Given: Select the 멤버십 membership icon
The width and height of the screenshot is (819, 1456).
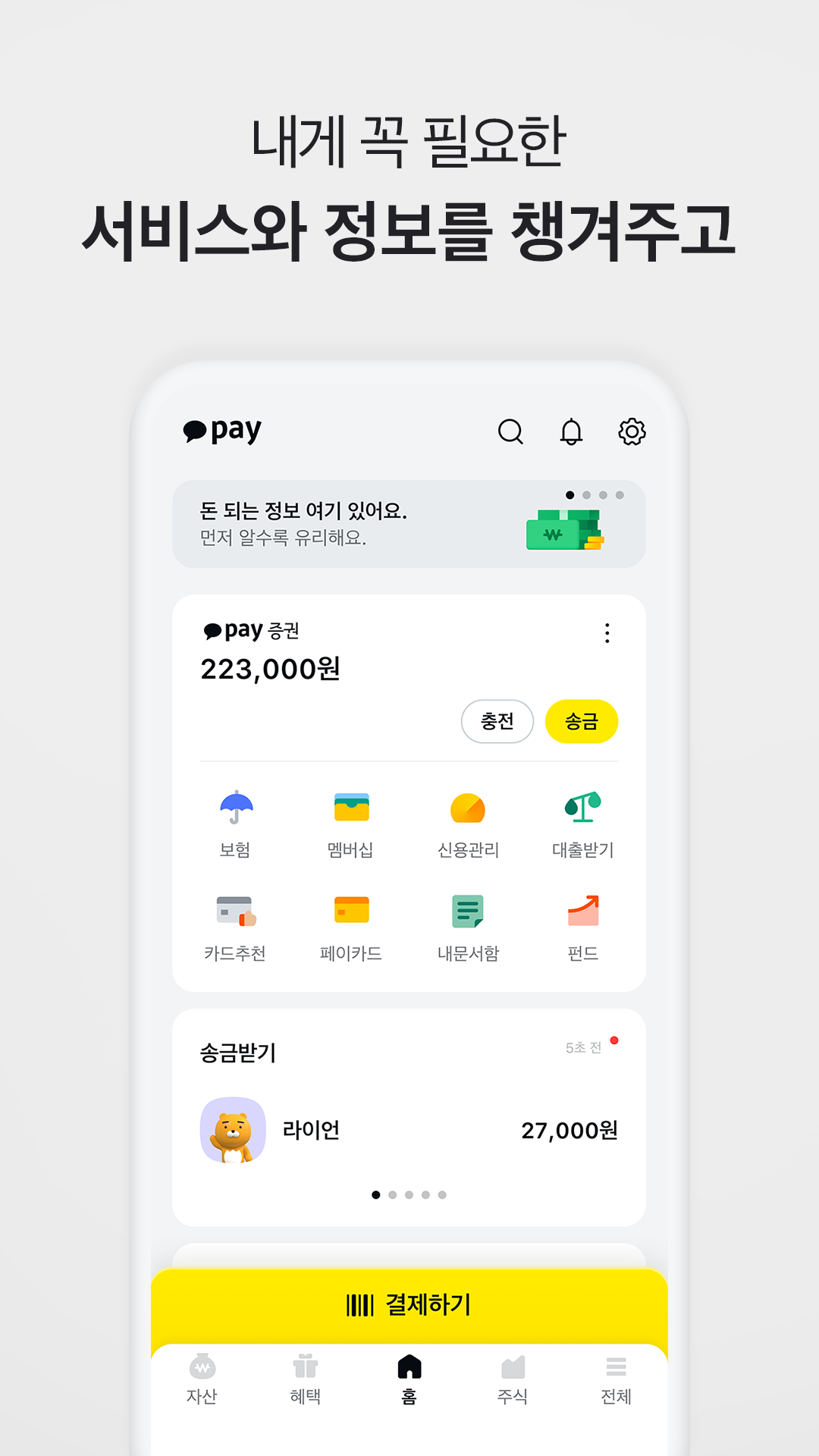Looking at the screenshot, I should click(x=352, y=823).
